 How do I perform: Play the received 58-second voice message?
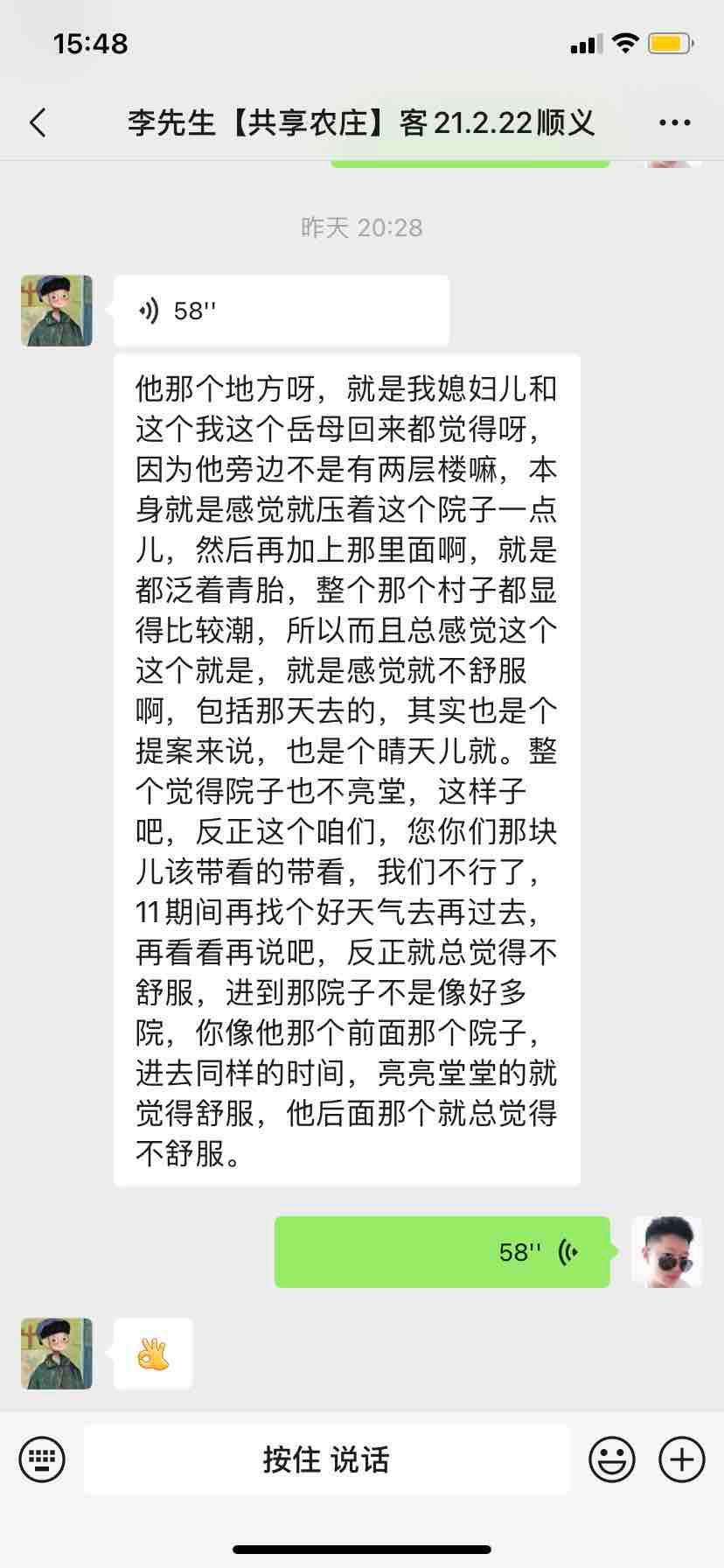point(282,311)
